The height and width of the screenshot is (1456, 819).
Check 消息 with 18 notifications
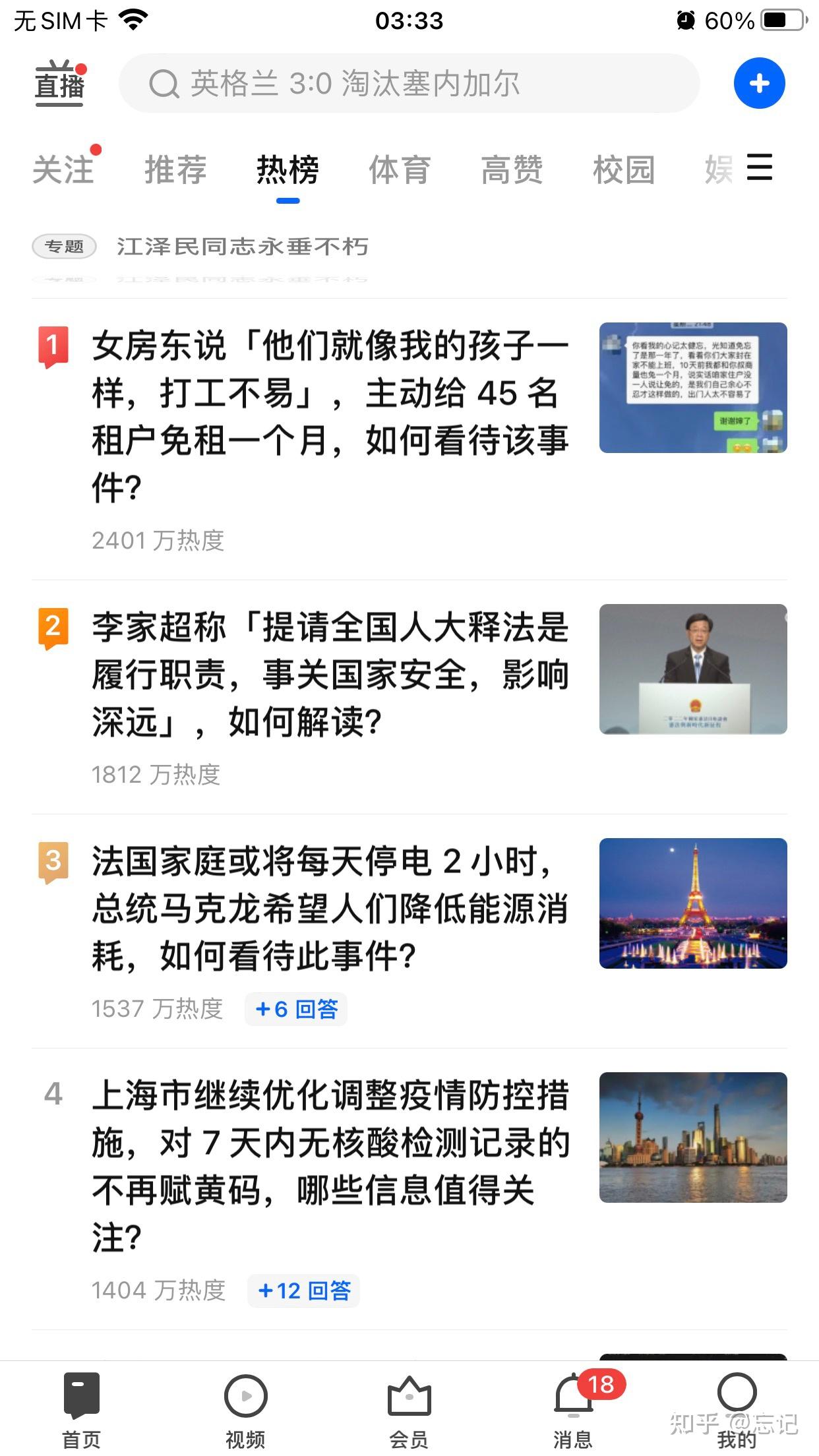tap(573, 1410)
